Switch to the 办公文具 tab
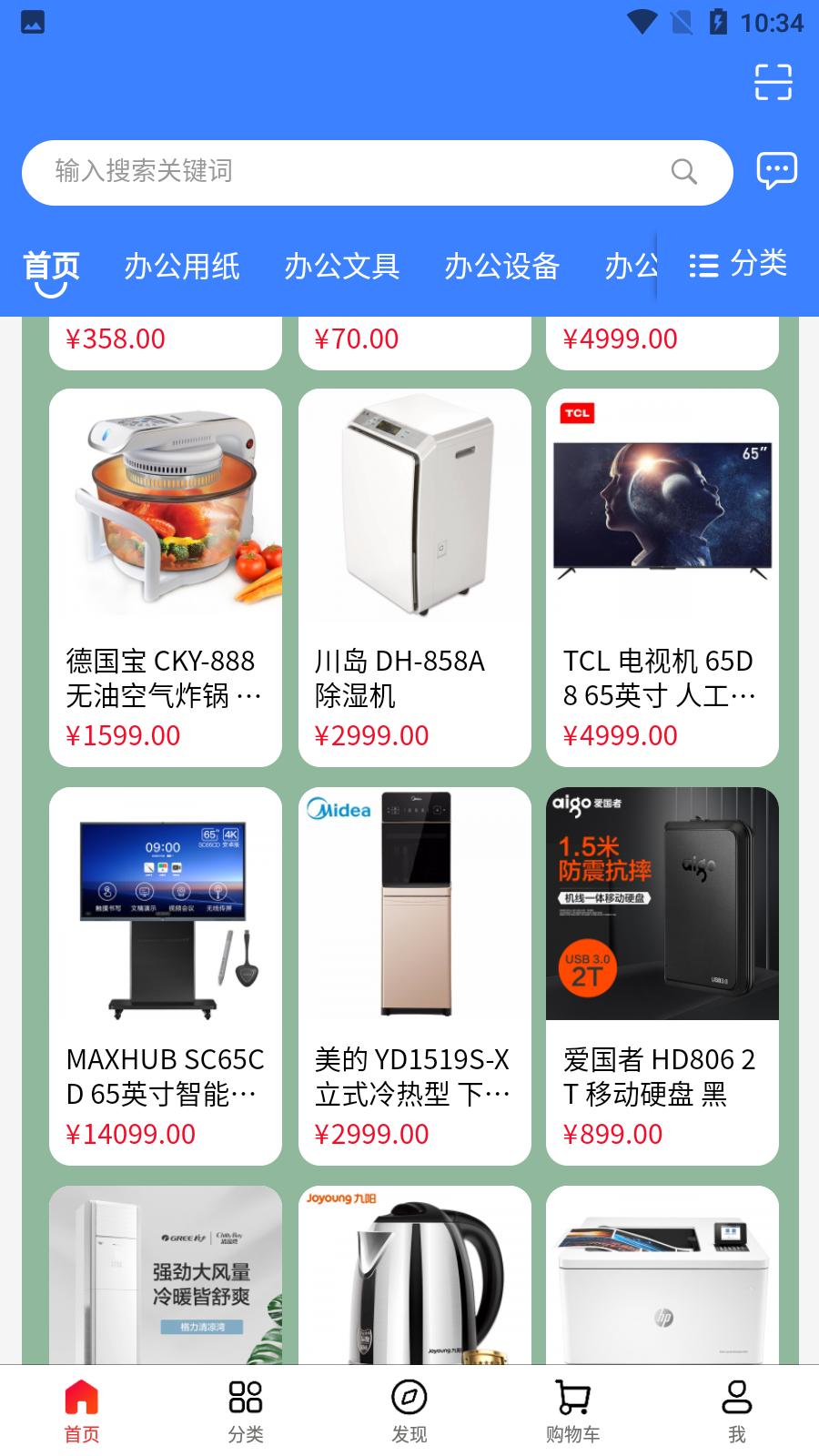Image resolution: width=819 pixels, height=1456 pixels. click(x=342, y=266)
